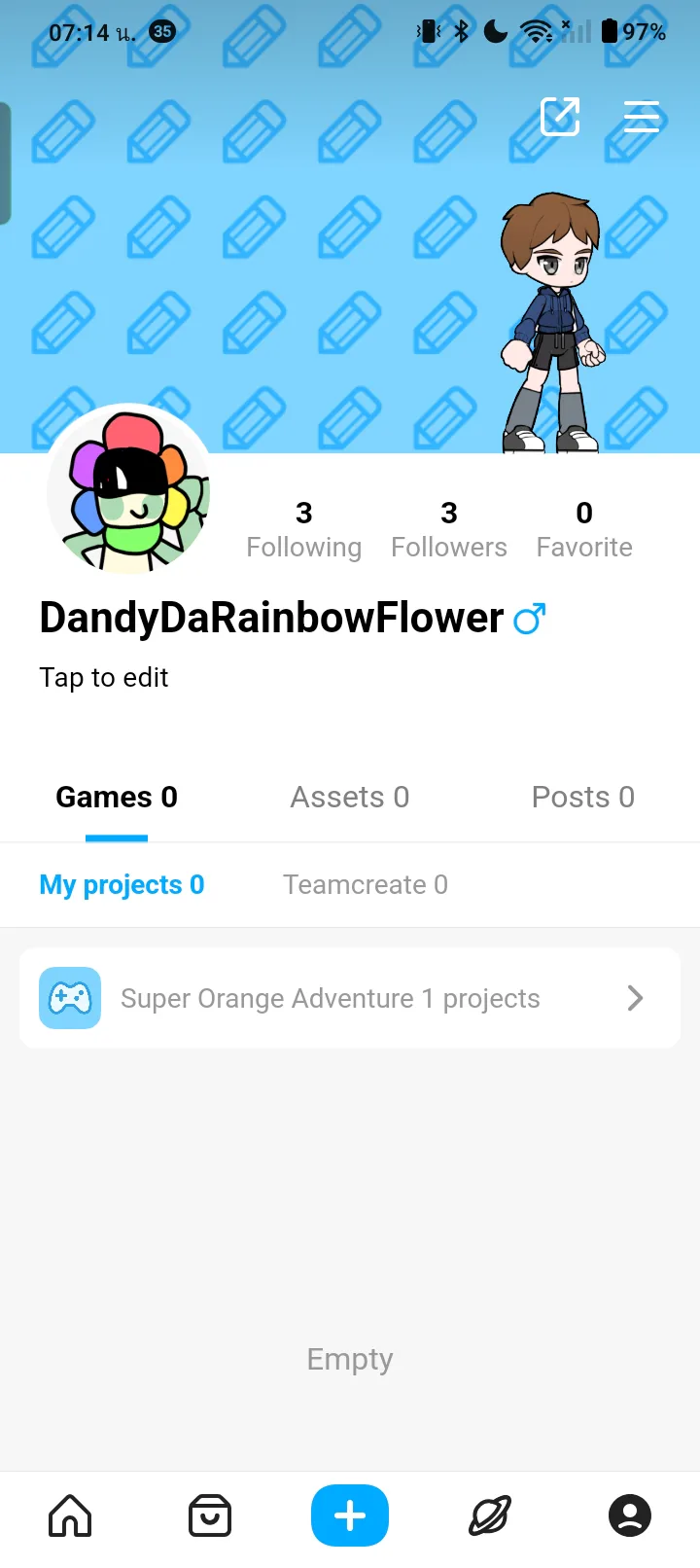Go to the home tab
Viewport: 700px width, 1568px height.
(70, 1515)
